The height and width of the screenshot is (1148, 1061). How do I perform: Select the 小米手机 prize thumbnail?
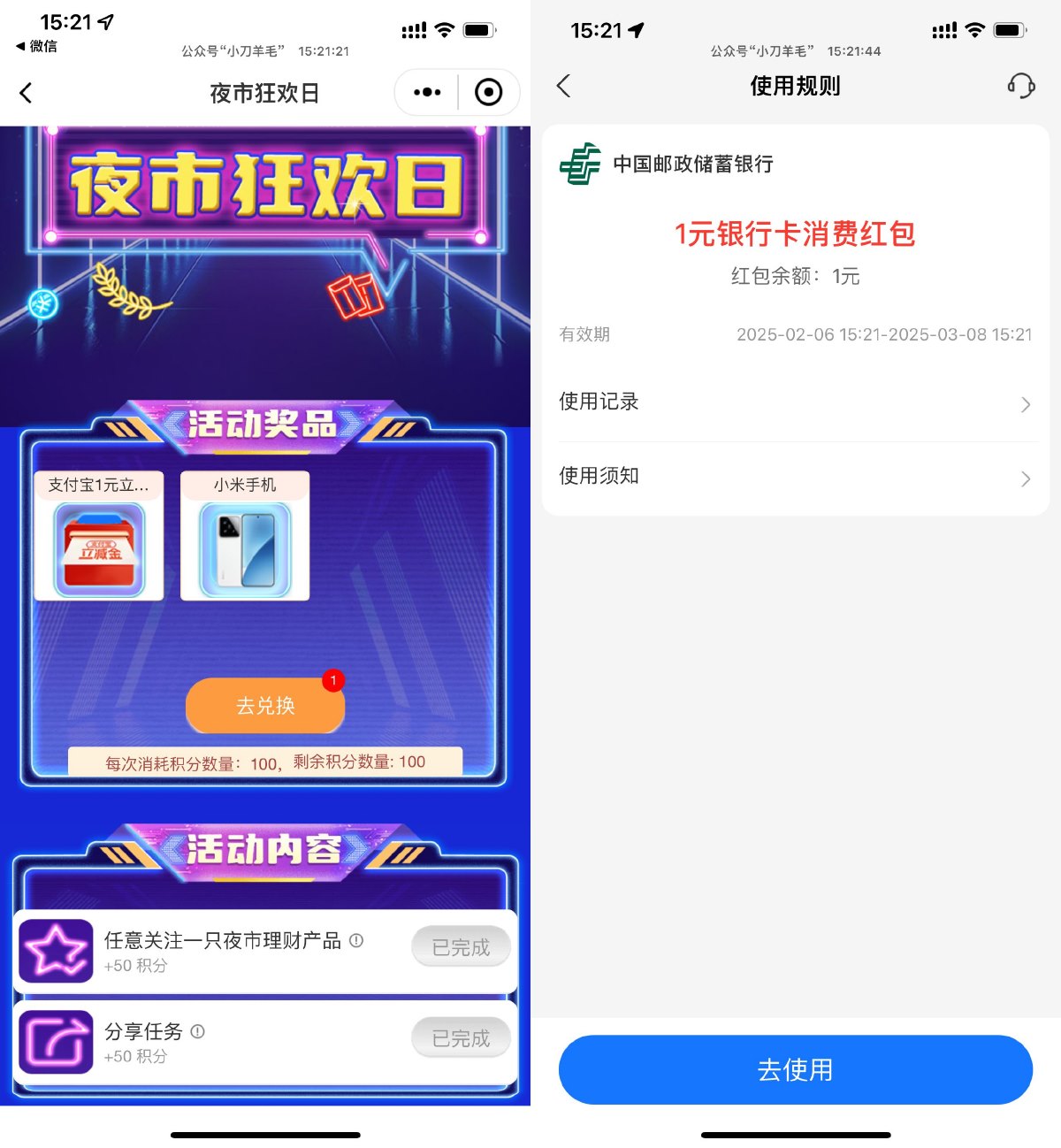click(x=244, y=541)
